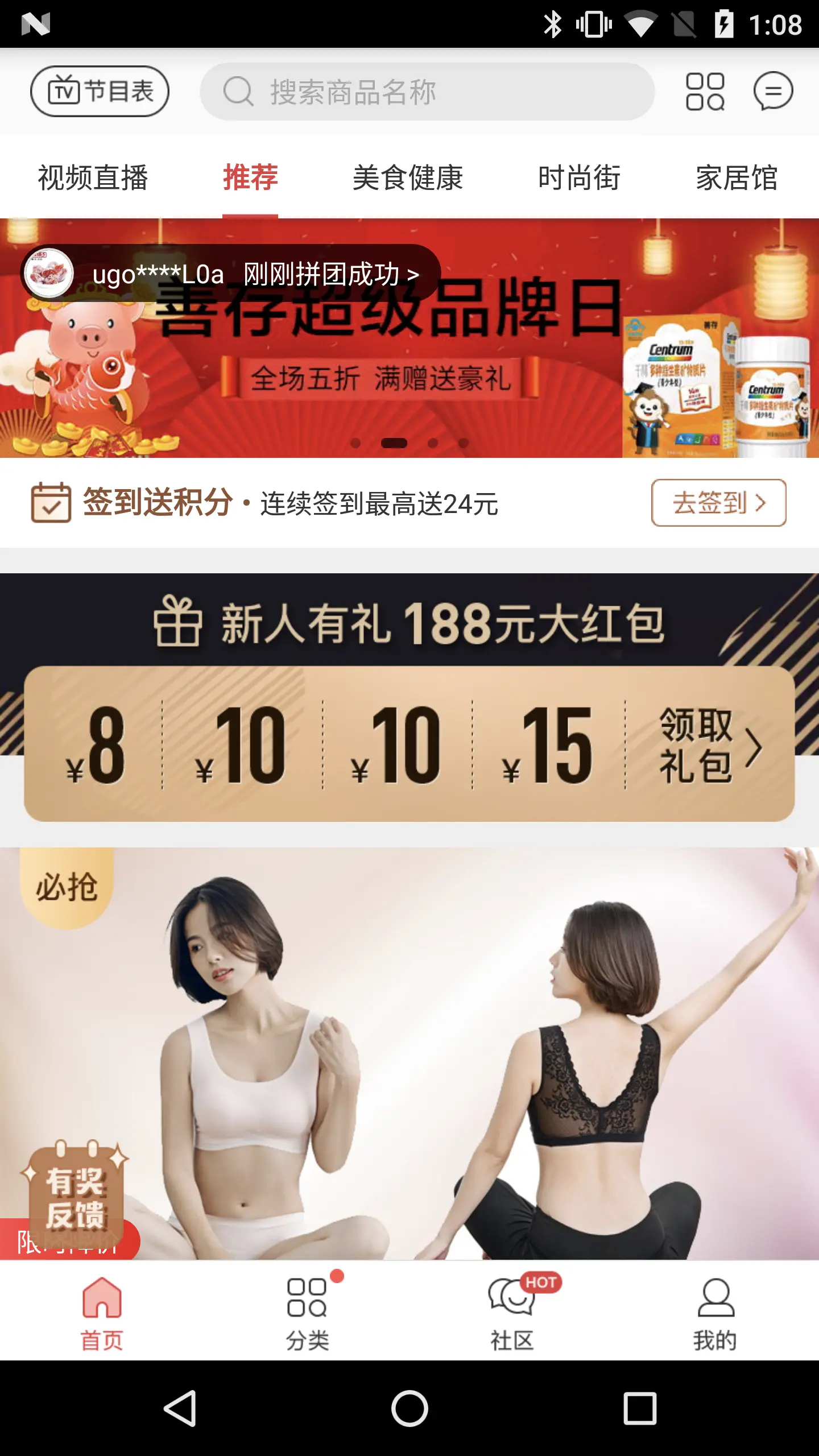The image size is (819, 1456).
Task: Open the 时尚街 tab
Action: pos(579,177)
